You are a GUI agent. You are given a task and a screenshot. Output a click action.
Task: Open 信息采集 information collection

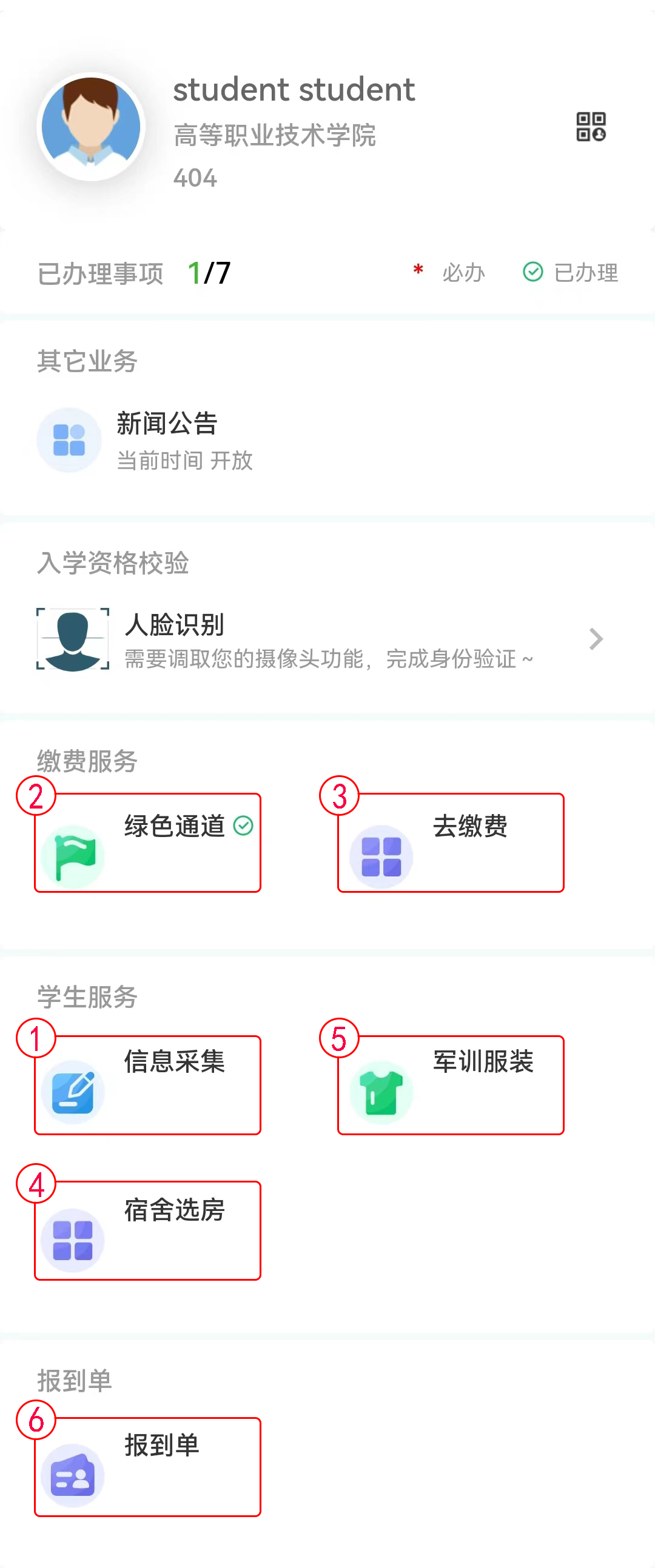[148, 1086]
